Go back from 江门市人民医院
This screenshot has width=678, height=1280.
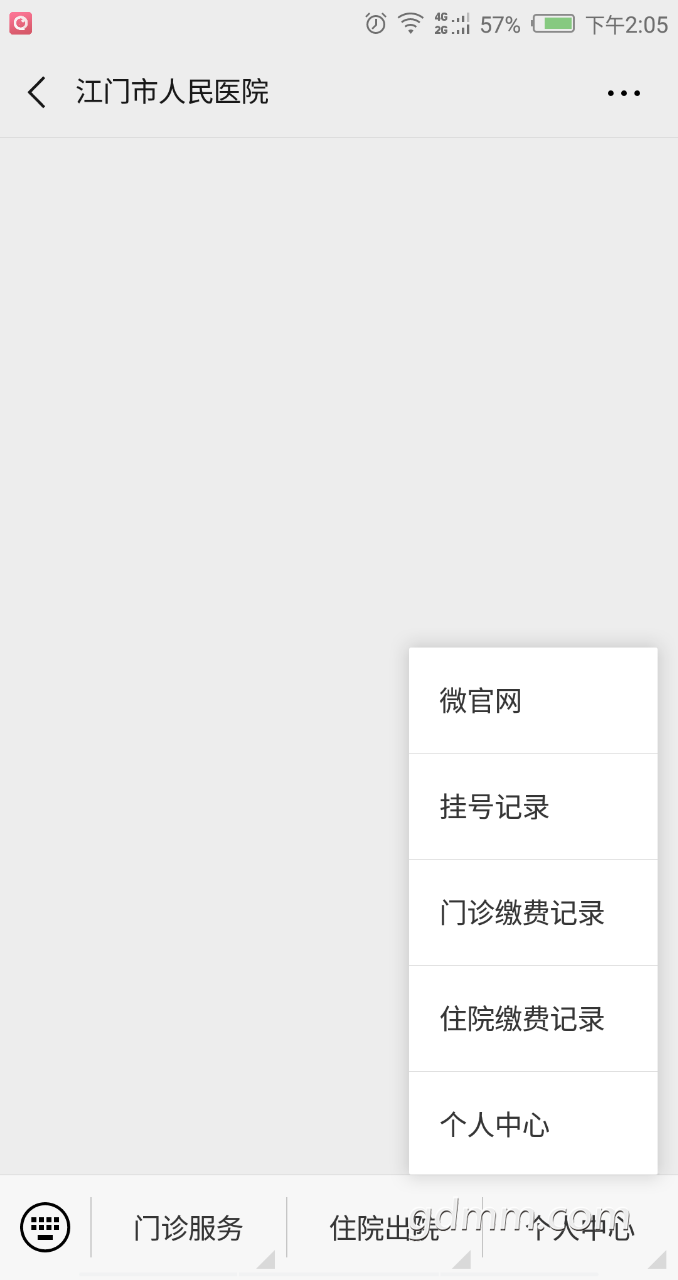point(37,93)
